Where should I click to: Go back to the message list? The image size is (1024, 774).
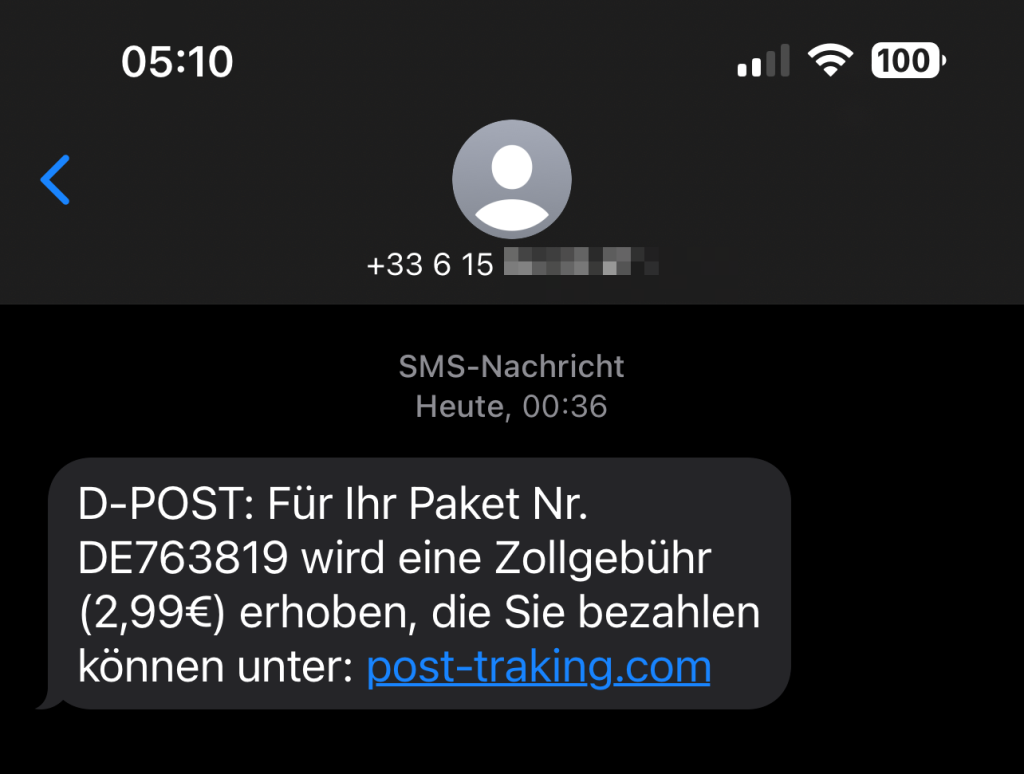pos(55,181)
